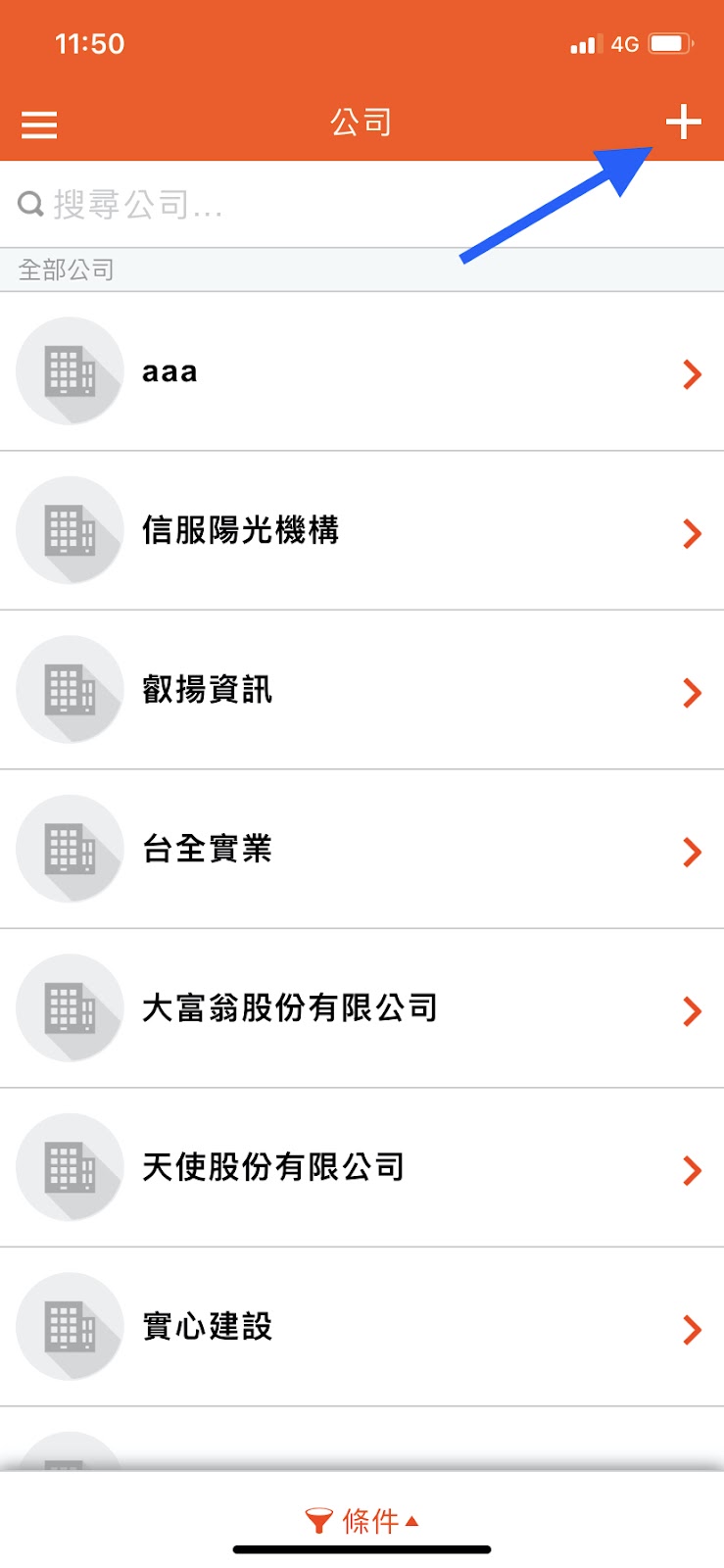Select 天使股份有限公司 from the list
Screen dimensions: 724x1568
click(x=362, y=1168)
